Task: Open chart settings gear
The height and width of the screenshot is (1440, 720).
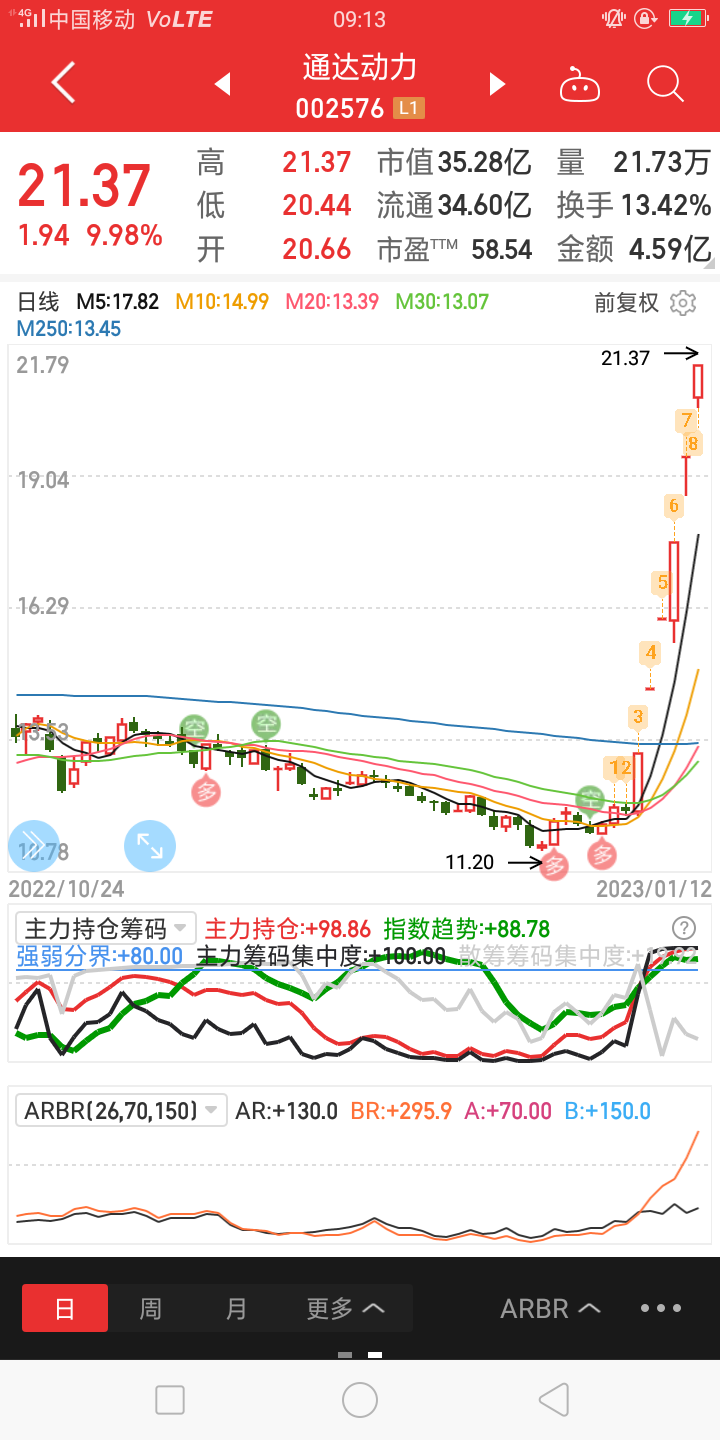Action: [683, 303]
